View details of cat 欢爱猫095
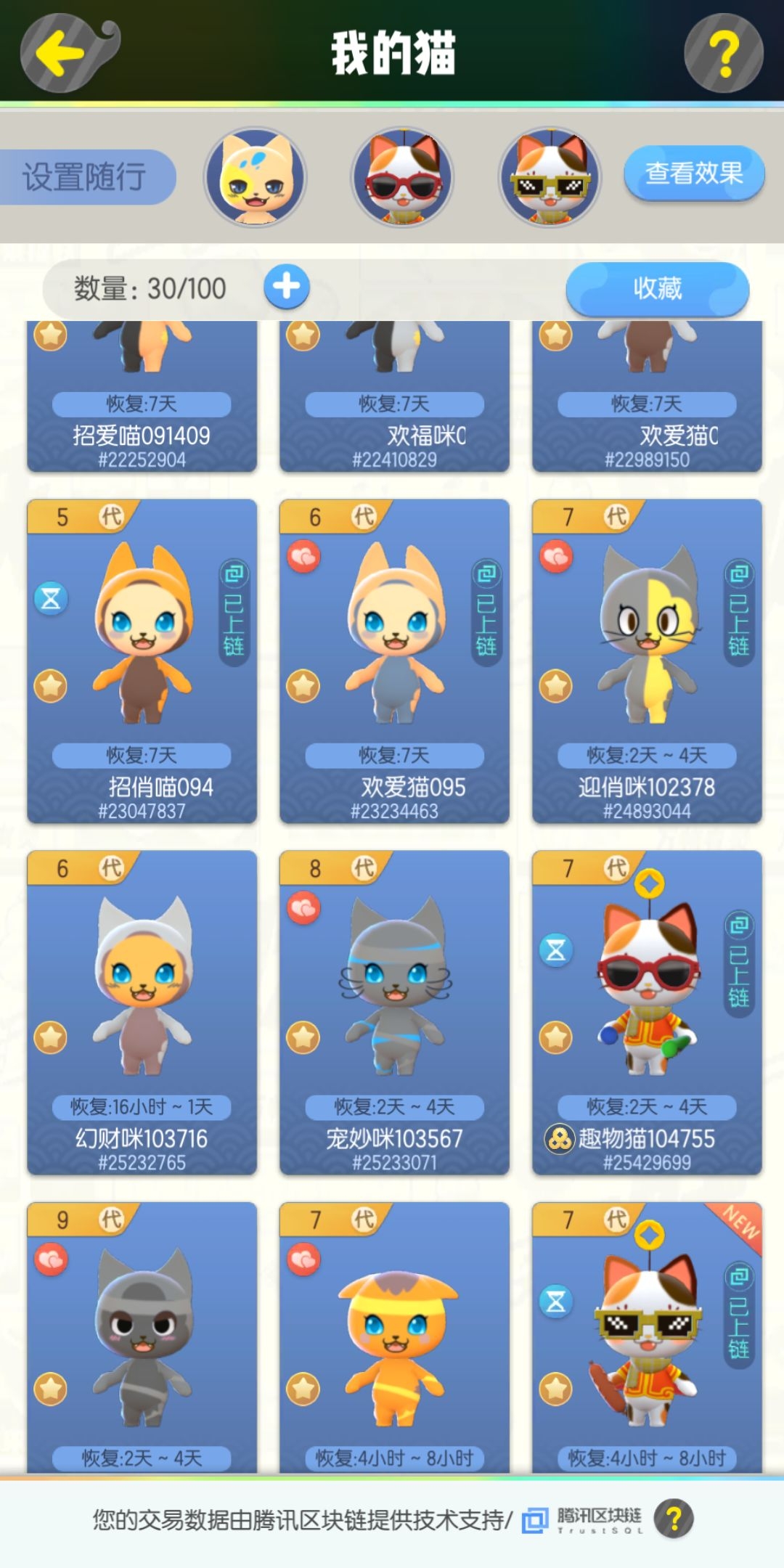Viewport: 784px width, 1568px height. (x=394, y=661)
